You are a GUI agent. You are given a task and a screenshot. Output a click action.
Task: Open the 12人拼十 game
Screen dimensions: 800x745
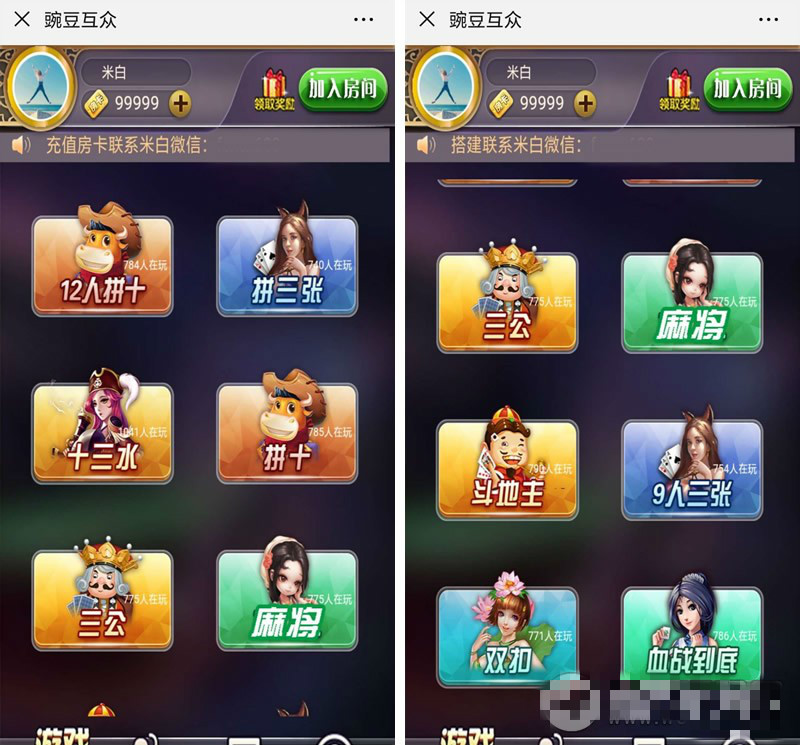coord(102,265)
